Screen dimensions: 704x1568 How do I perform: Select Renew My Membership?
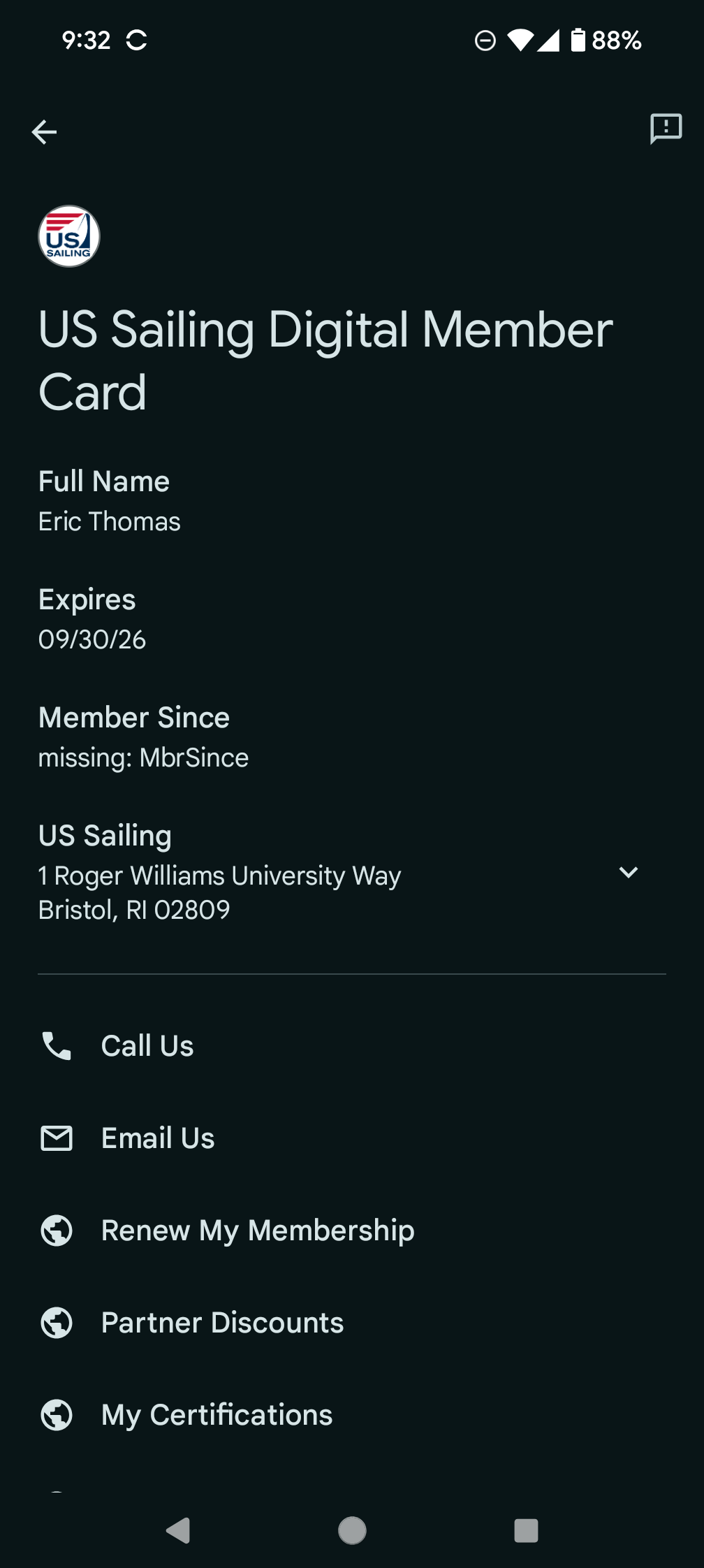pos(352,1231)
